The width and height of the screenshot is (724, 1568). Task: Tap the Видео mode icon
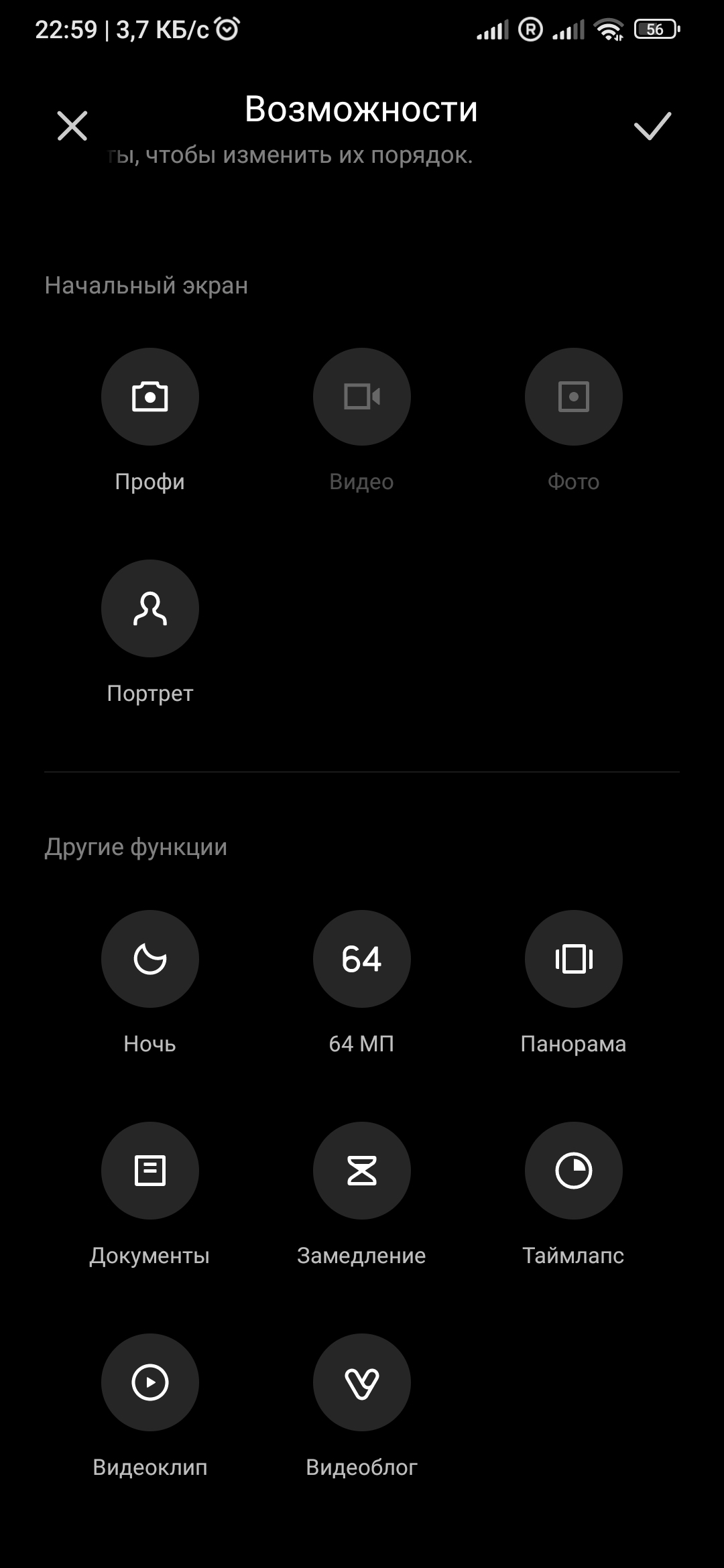pyautogui.click(x=362, y=397)
